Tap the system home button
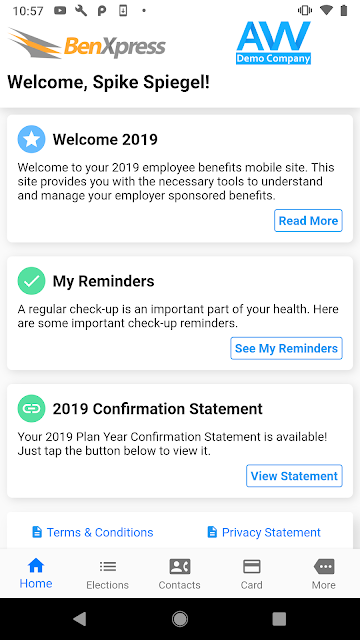This screenshot has width=360, height=640. point(180,619)
